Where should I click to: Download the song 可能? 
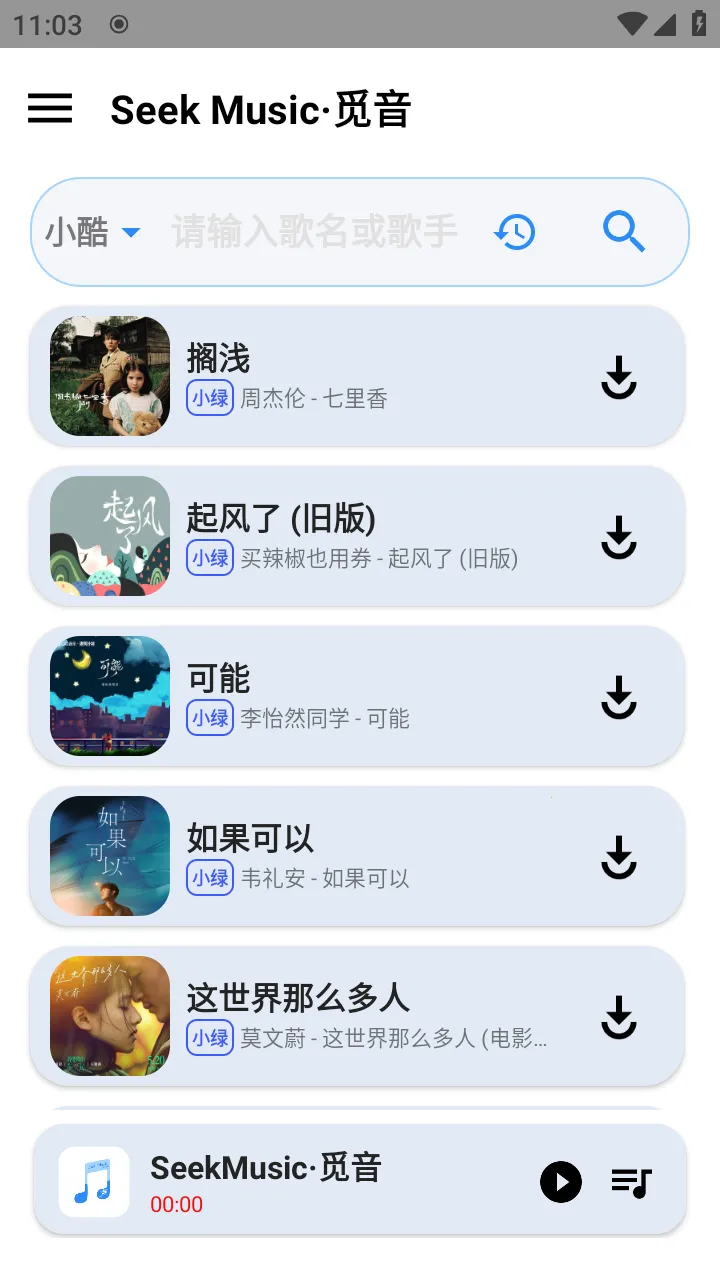(x=619, y=697)
